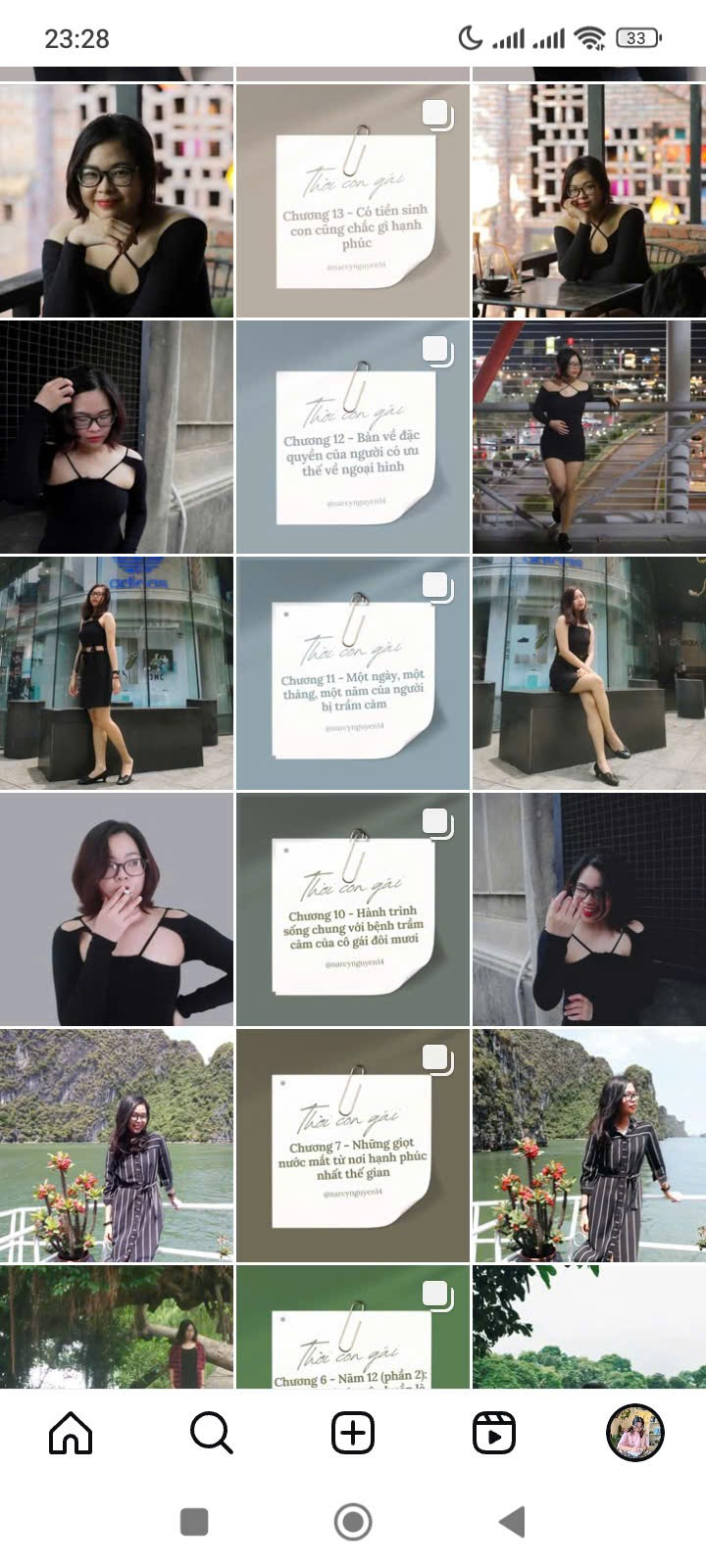This screenshot has width=706, height=1568.
Task: Open the search and explore tab
Action: 211,1433
